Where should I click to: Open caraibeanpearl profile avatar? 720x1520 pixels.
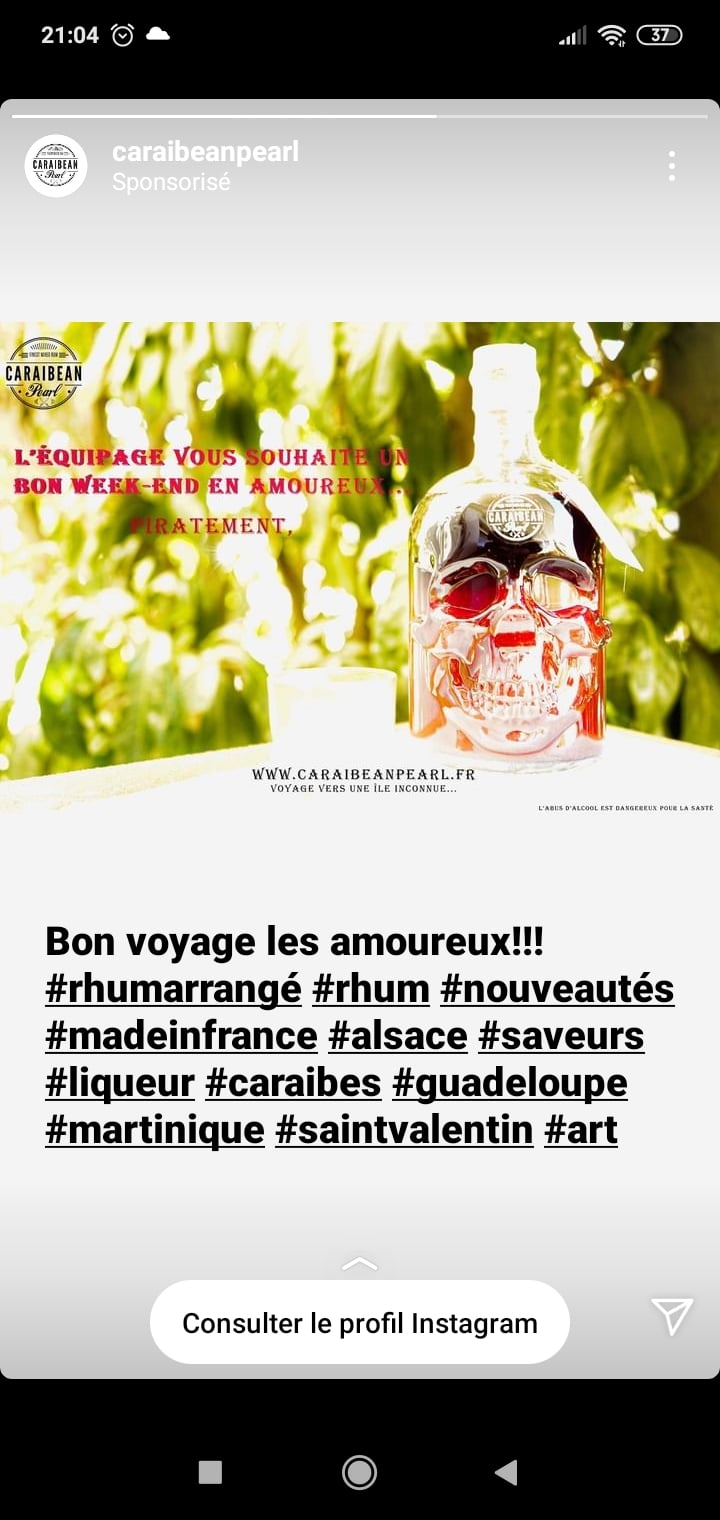click(56, 166)
